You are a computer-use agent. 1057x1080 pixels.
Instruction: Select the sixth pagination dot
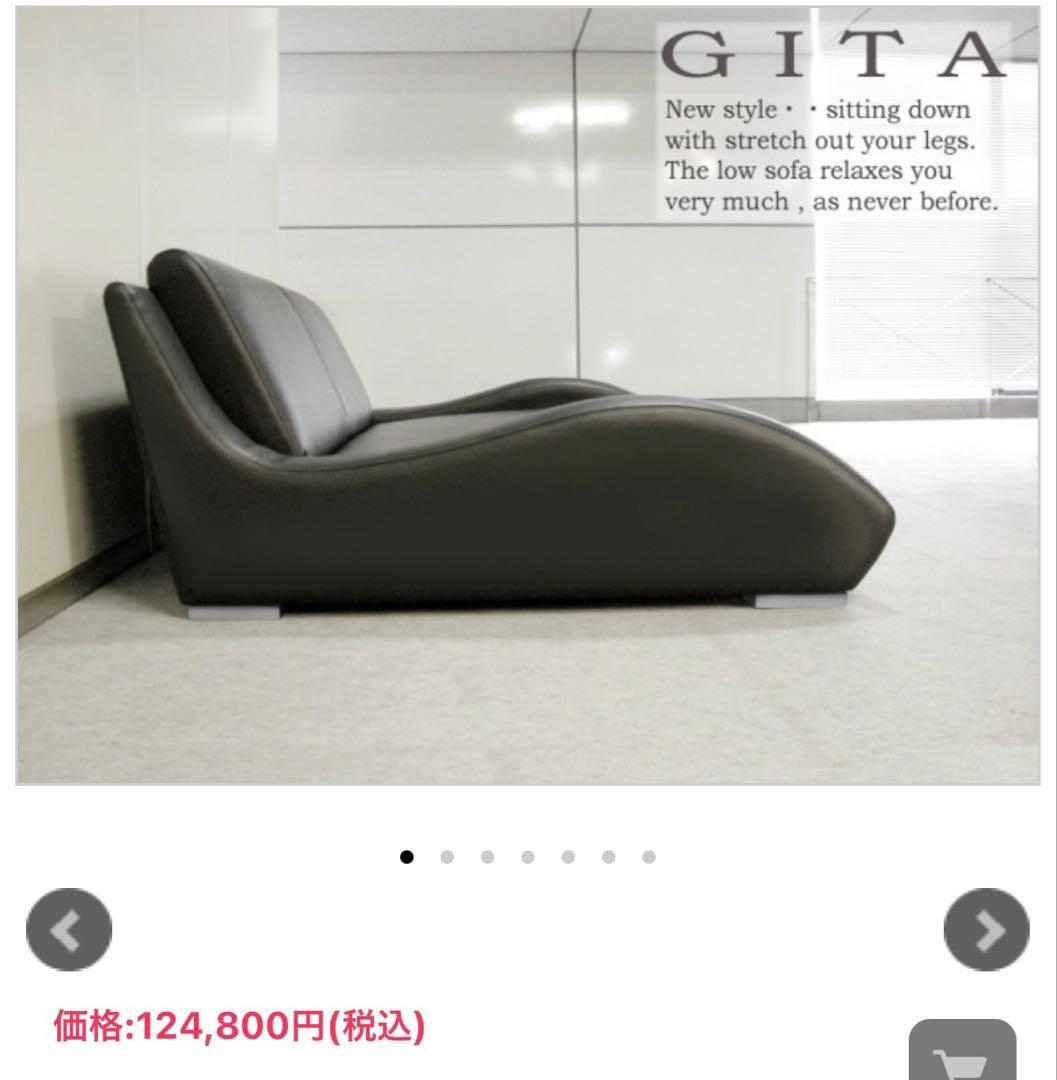609,856
